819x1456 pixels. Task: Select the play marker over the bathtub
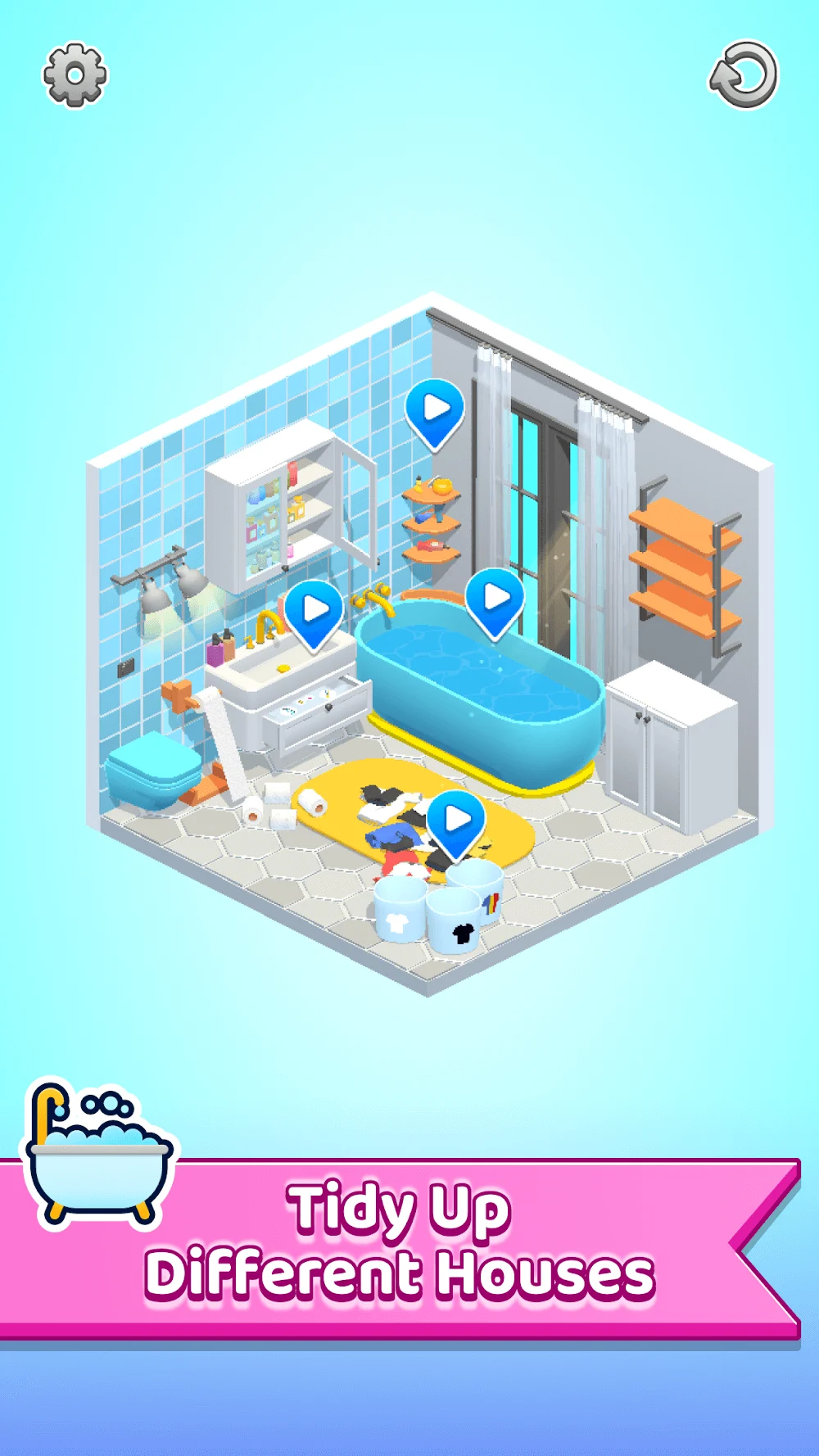[495, 599]
